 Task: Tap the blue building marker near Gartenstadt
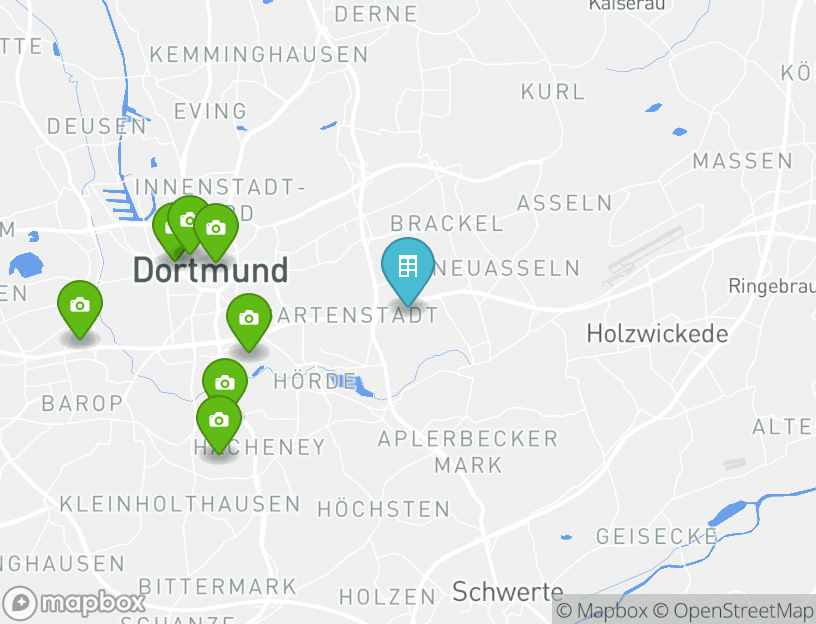[x=408, y=267]
